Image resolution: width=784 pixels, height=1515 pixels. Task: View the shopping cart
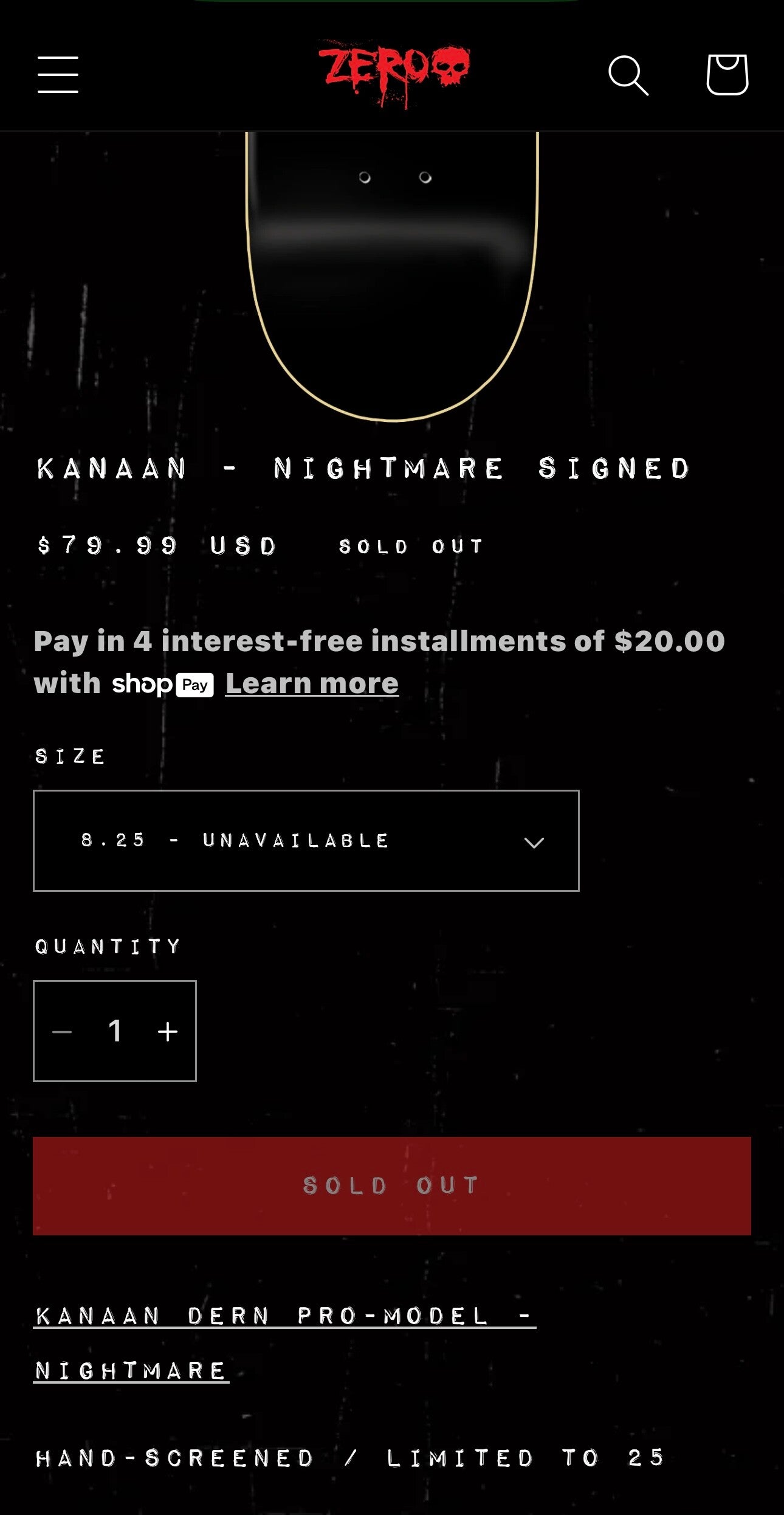pos(727,75)
